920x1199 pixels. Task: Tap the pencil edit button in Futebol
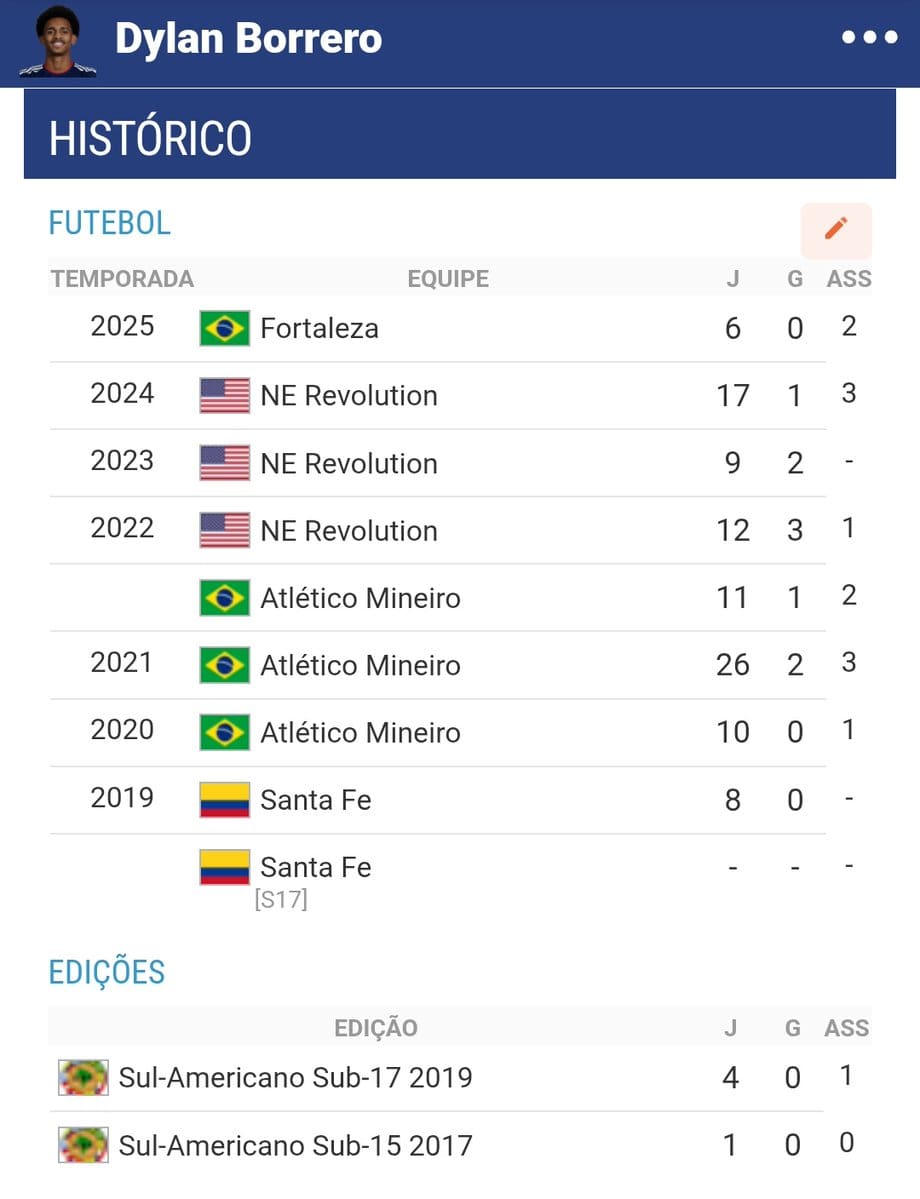coord(836,230)
